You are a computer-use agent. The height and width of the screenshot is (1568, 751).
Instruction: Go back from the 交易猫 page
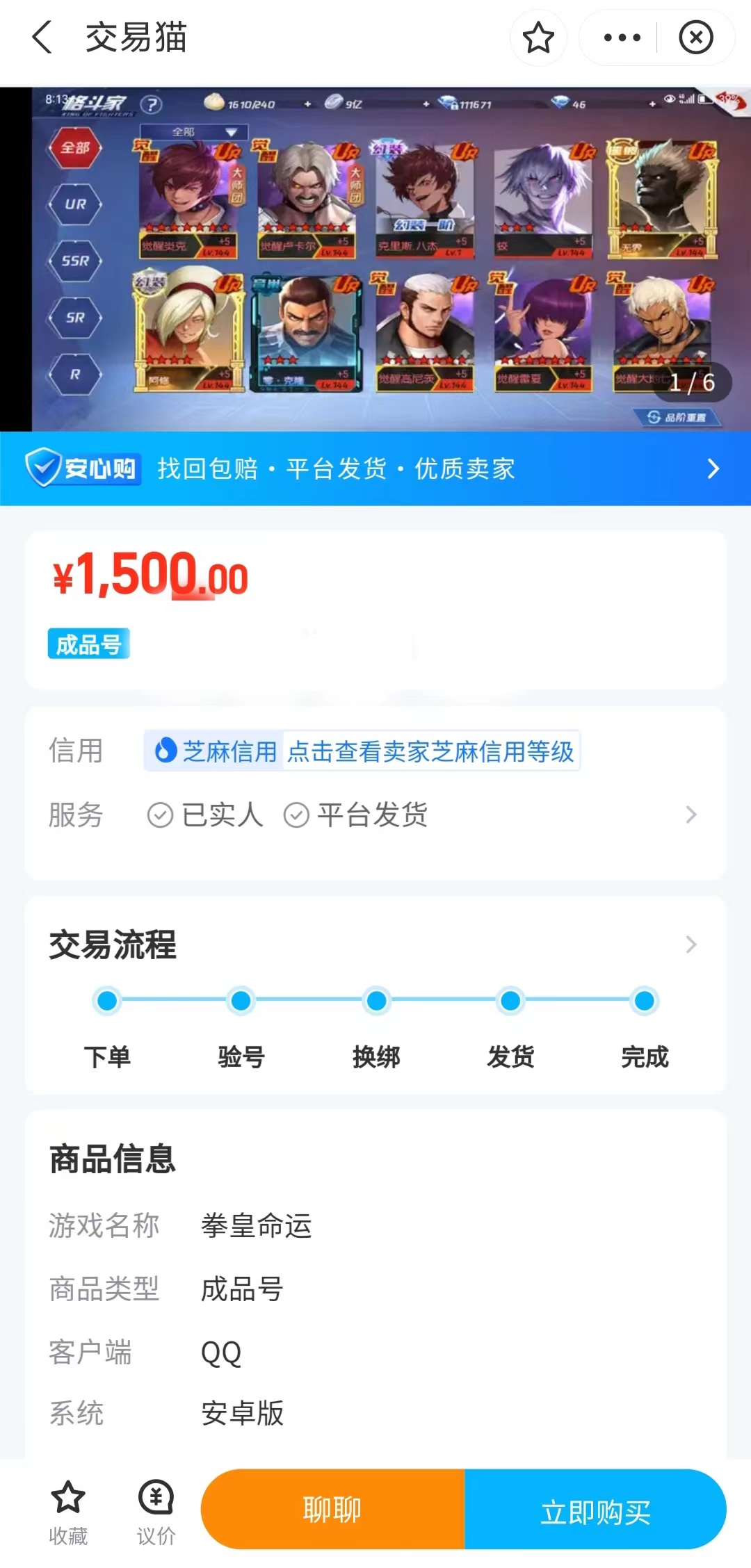pos(43,37)
